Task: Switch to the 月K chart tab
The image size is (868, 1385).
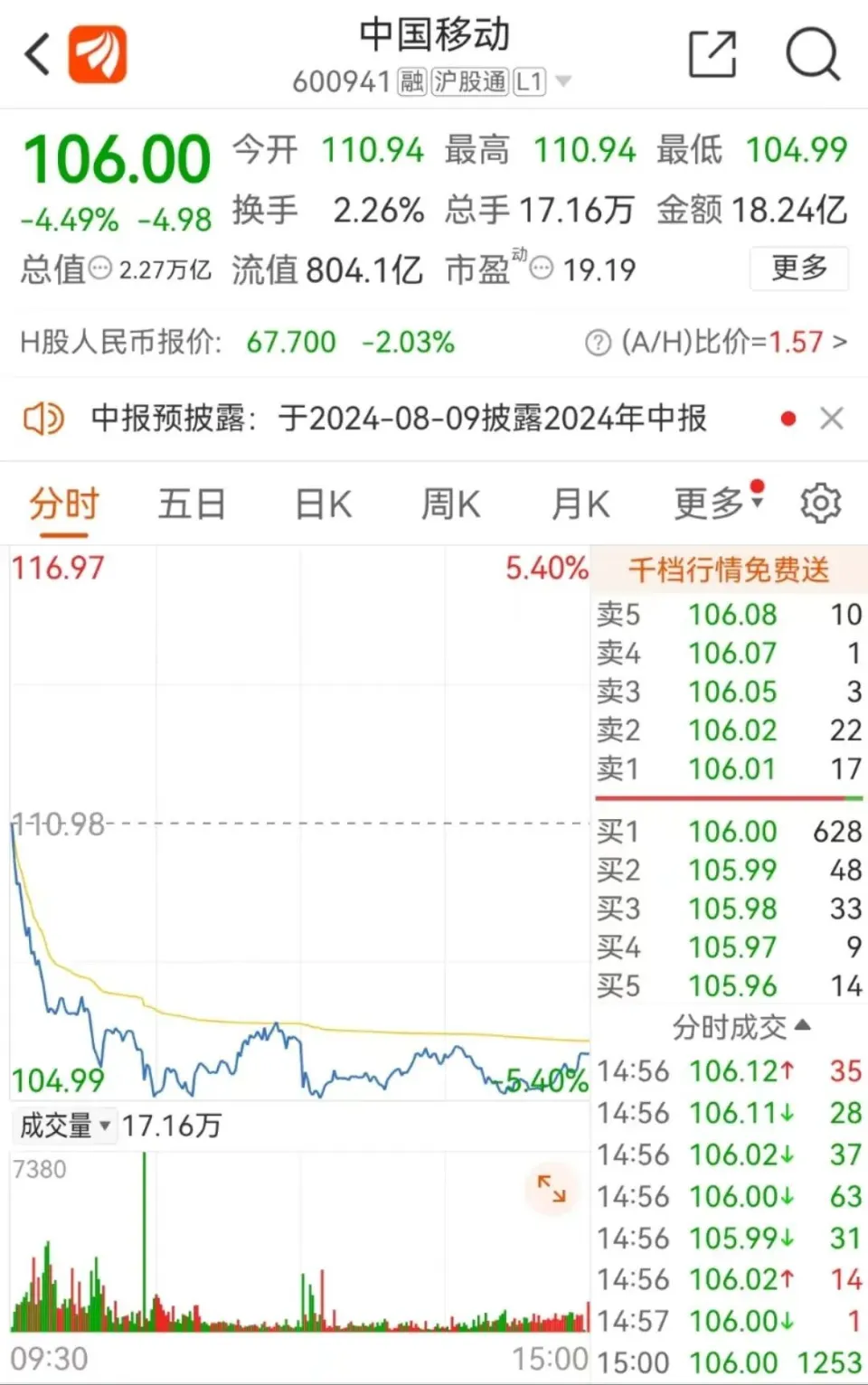Action: [x=580, y=504]
